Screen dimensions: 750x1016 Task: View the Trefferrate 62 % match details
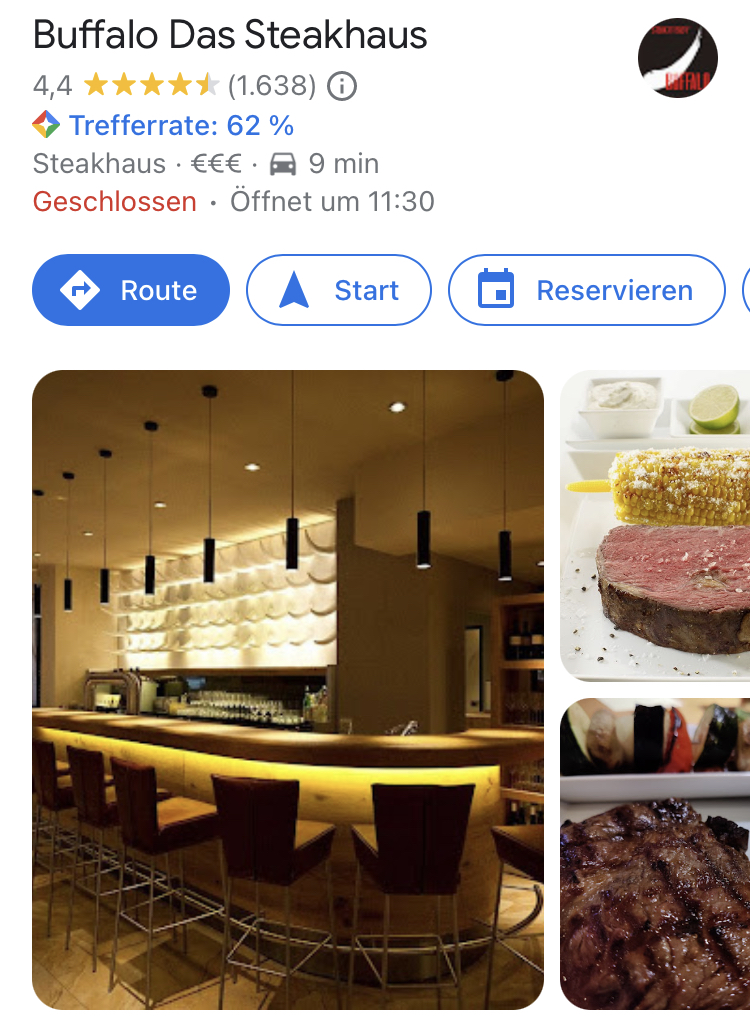click(x=180, y=126)
